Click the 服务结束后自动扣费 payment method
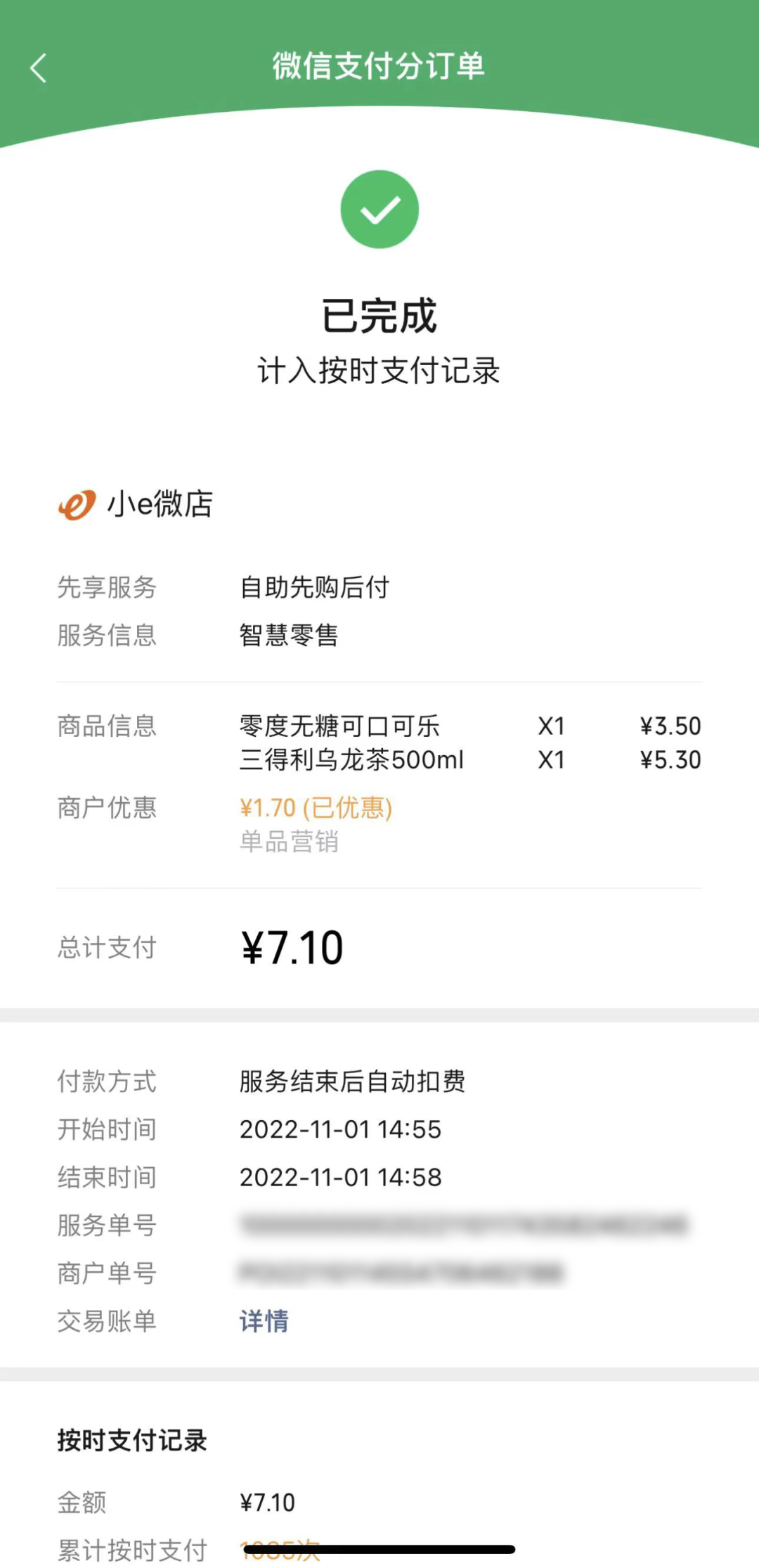759x1568 pixels. pyautogui.click(x=353, y=1083)
